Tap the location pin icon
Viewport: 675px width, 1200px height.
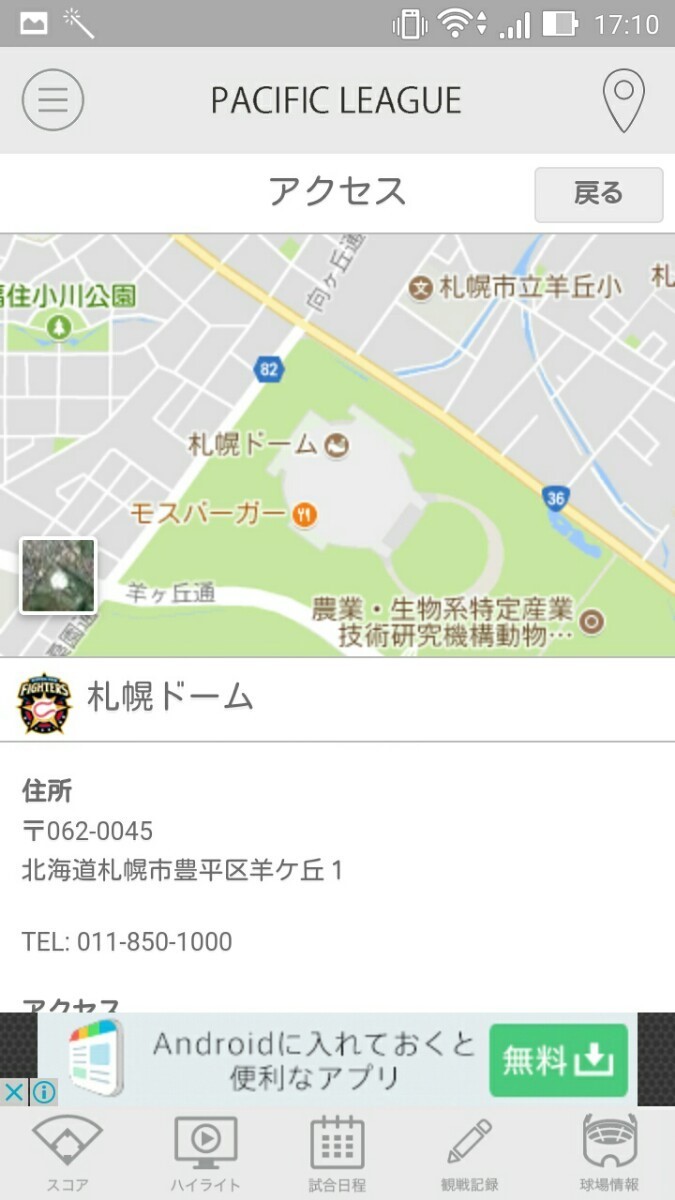tap(623, 100)
